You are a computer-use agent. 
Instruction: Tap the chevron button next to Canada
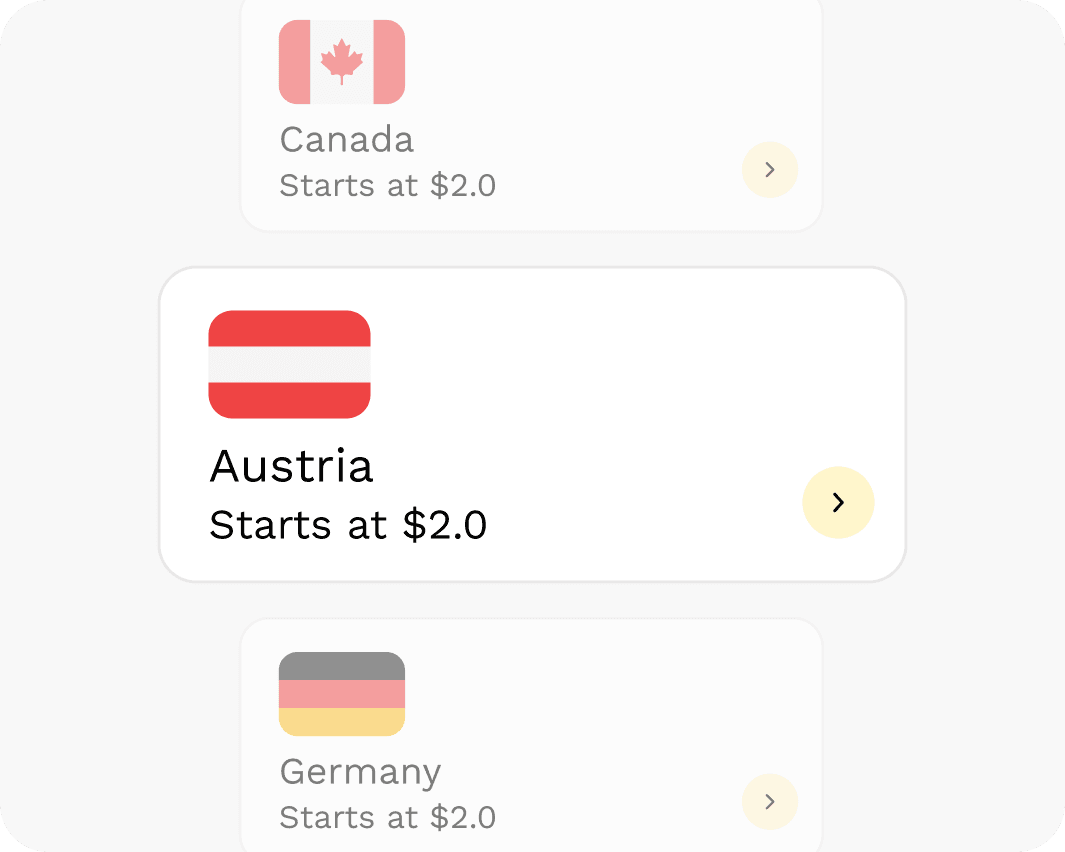(769, 170)
